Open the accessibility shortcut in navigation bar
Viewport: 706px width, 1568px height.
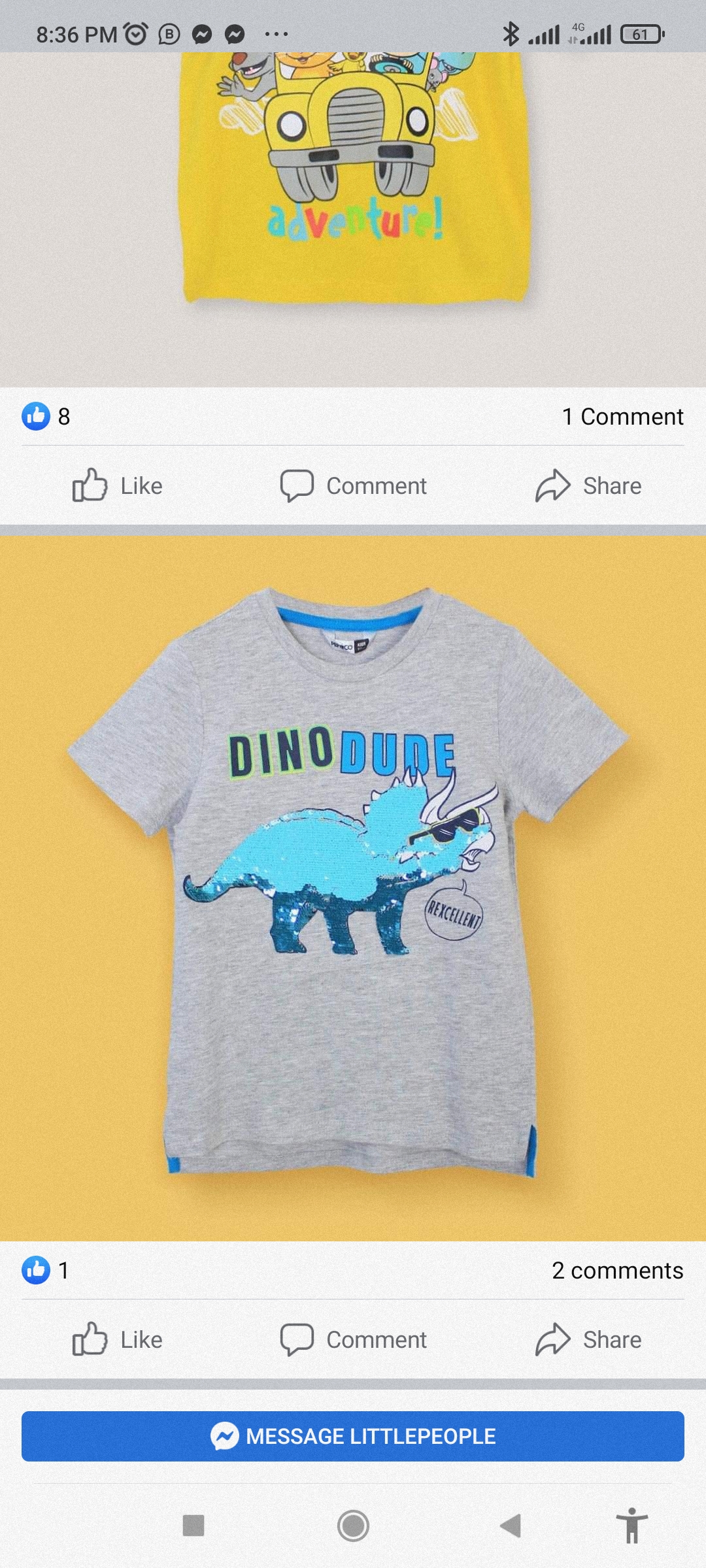coord(631,1526)
